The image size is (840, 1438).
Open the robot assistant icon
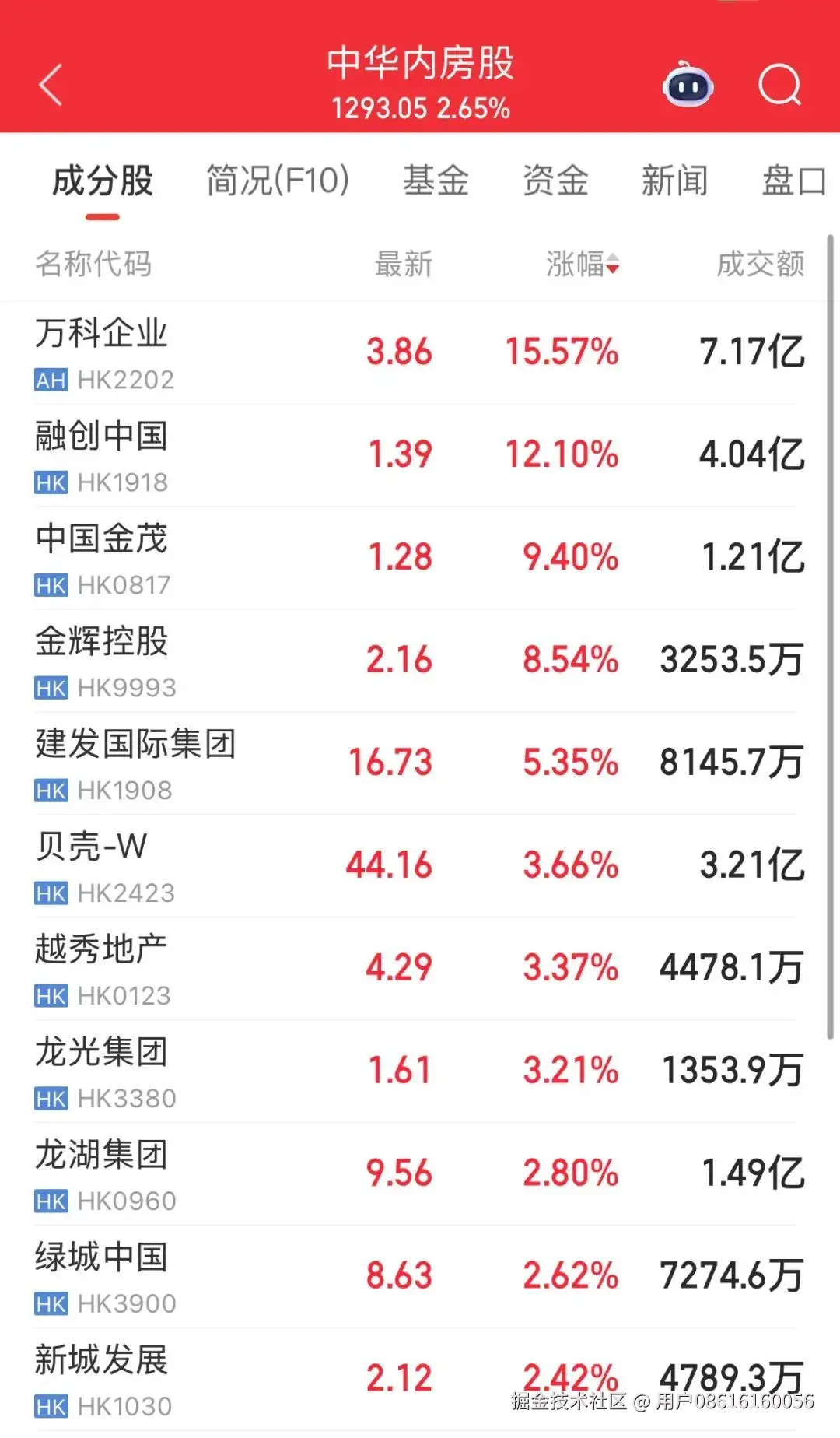pyautogui.click(x=688, y=85)
